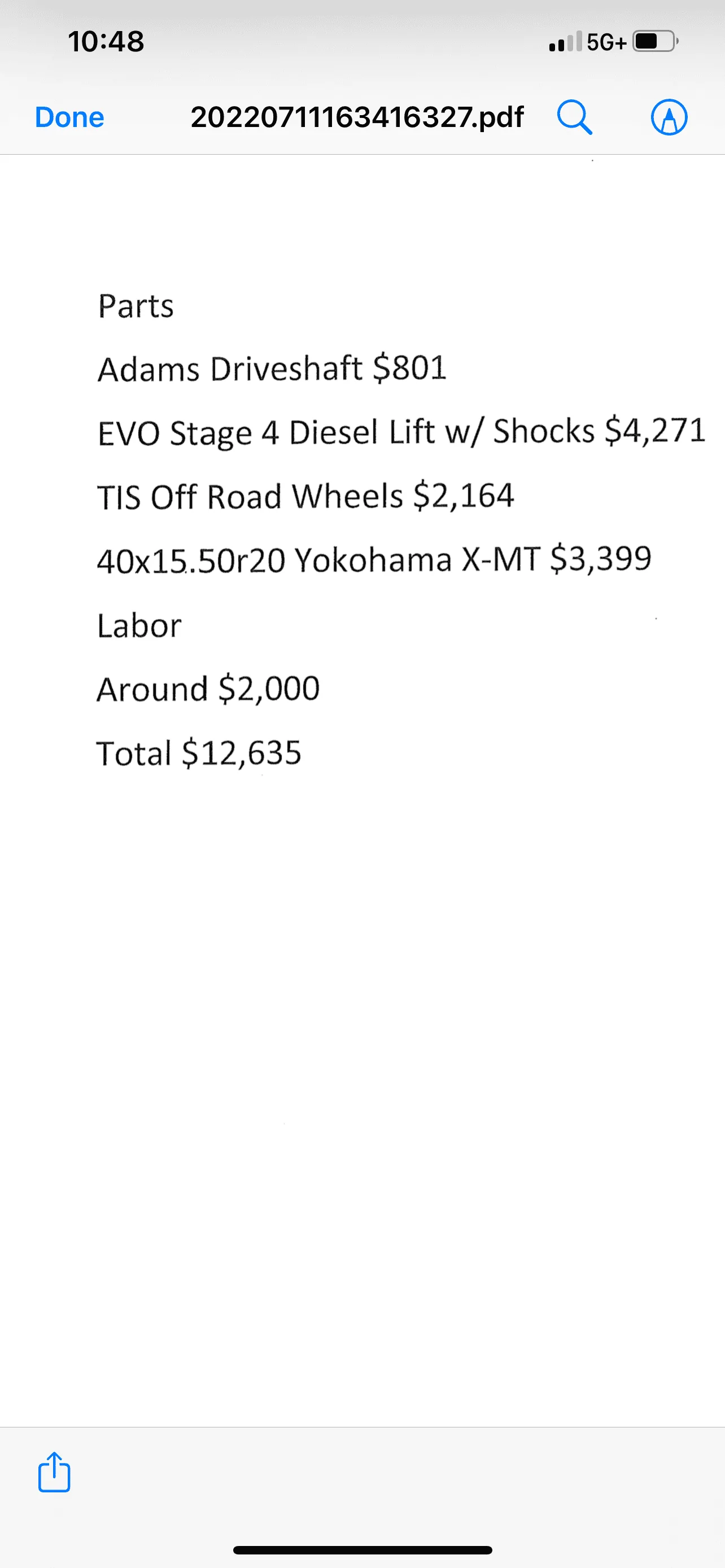Open the markup pen tool
The height and width of the screenshot is (1568, 725).
click(669, 117)
